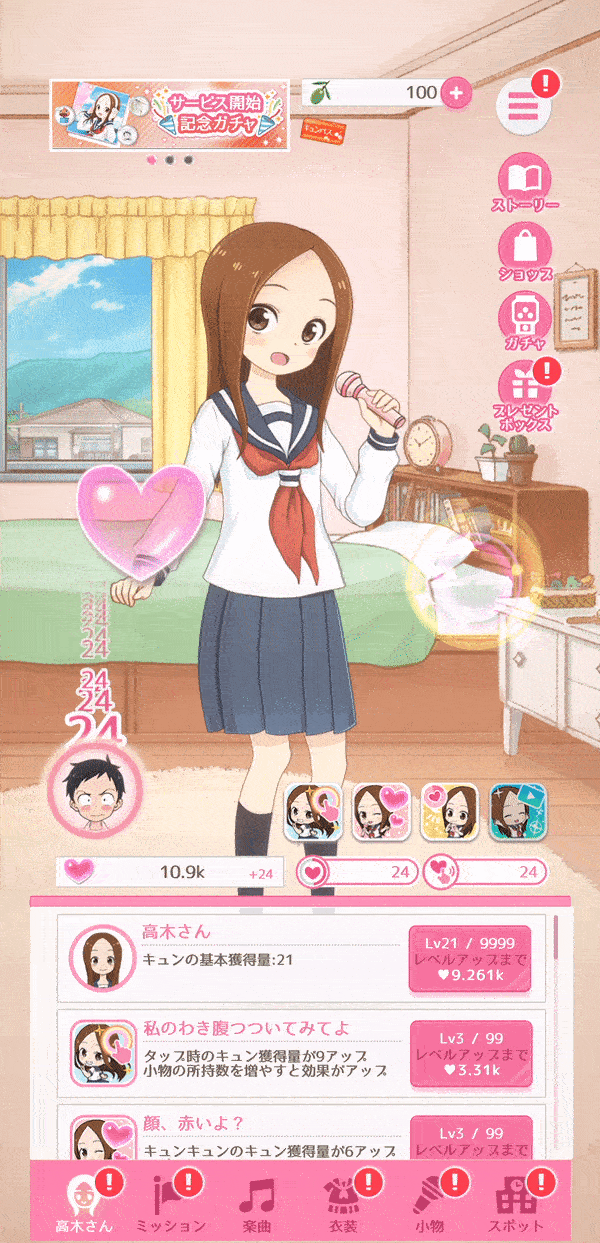Open ストーリー from the side menu
This screenshot has height=1243, width=600.
(526, 182)
